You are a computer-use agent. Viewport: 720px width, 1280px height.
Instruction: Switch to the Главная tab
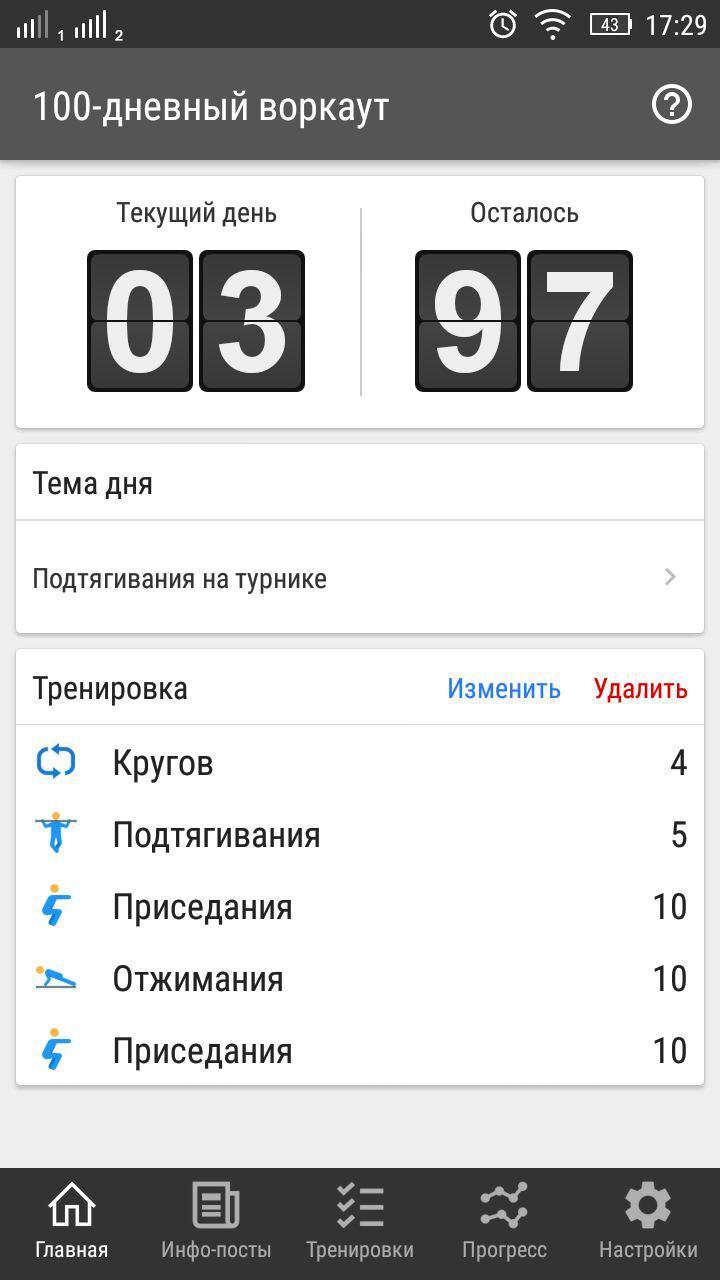point(72,1222)
